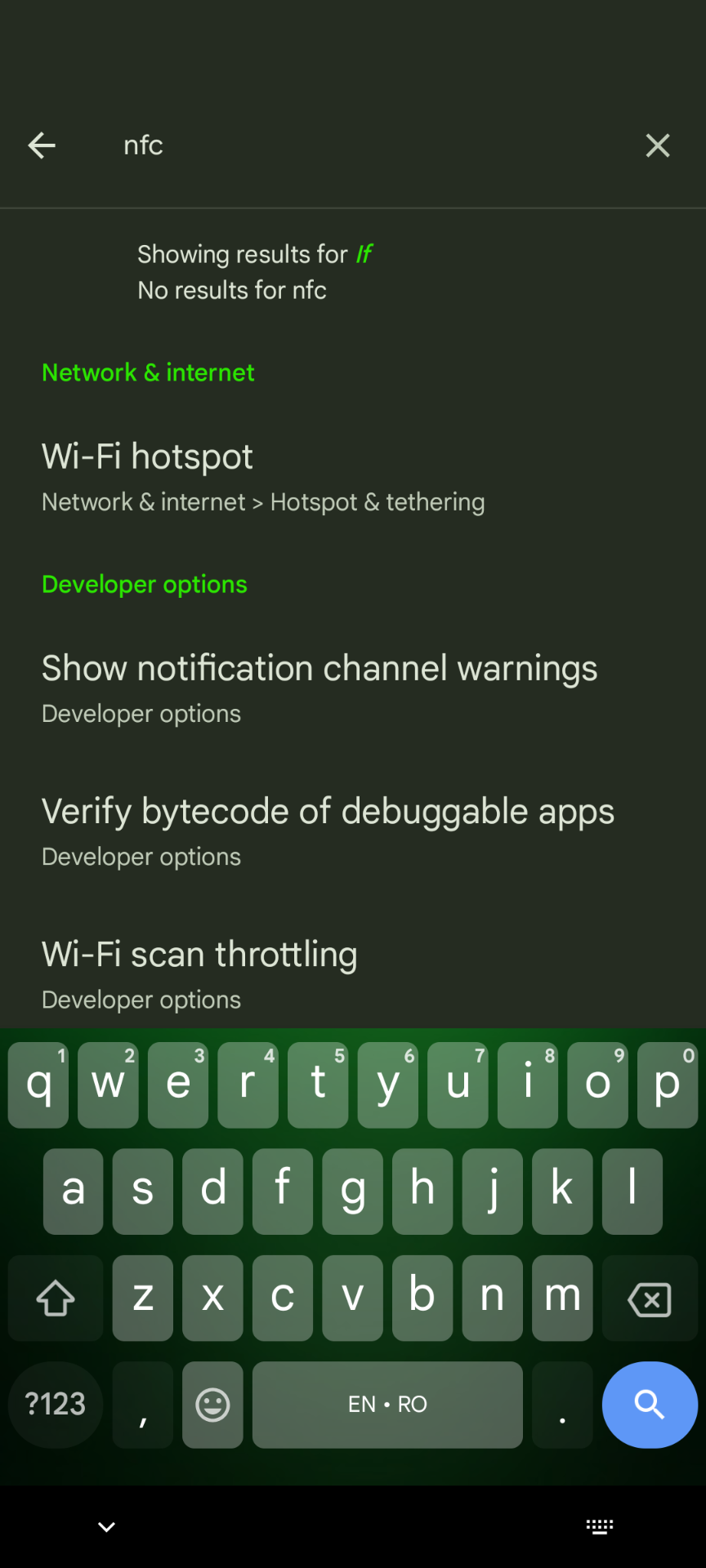
Task: Hit backspace on the keyboard
Action: click(649, 1298)
